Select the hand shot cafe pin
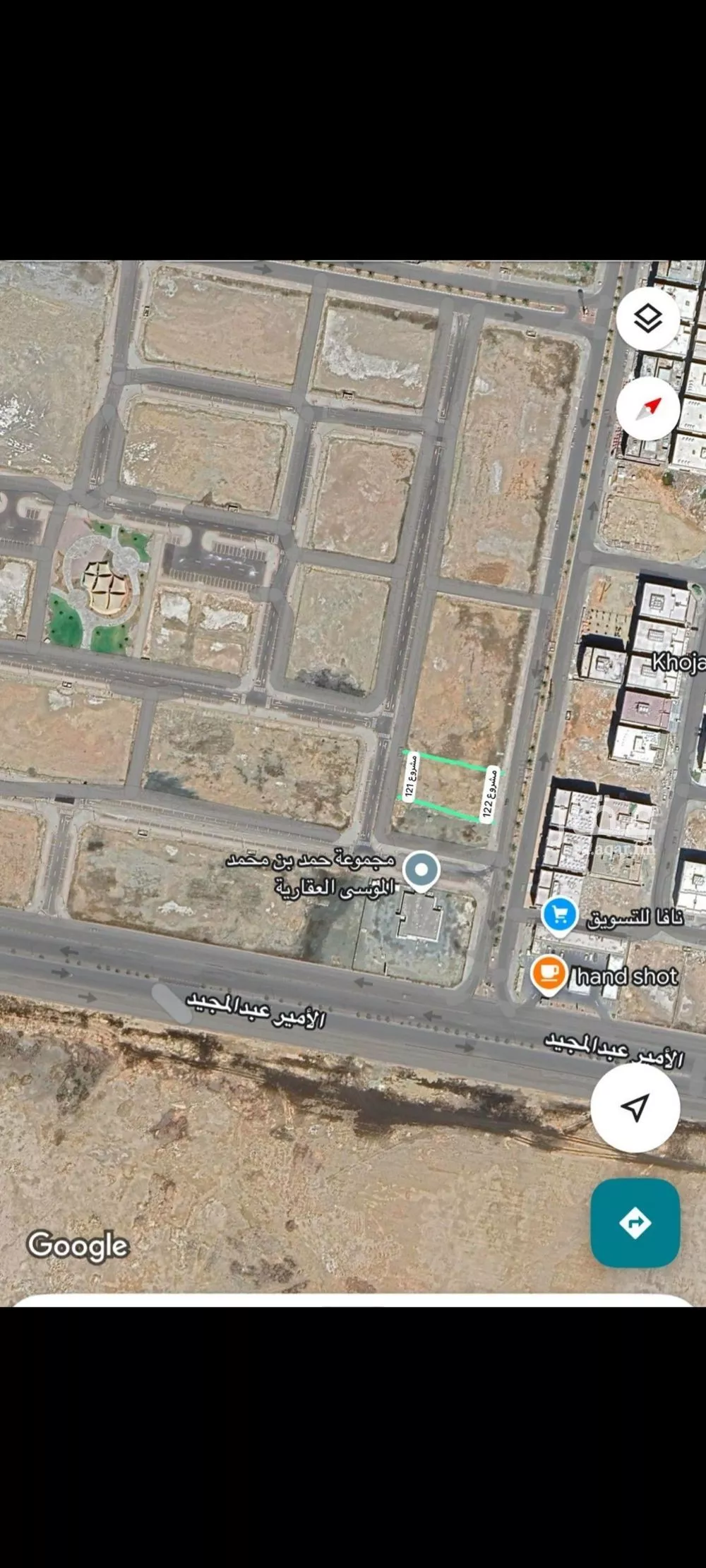Viewport: 706px width, 1568px height. 549,974
